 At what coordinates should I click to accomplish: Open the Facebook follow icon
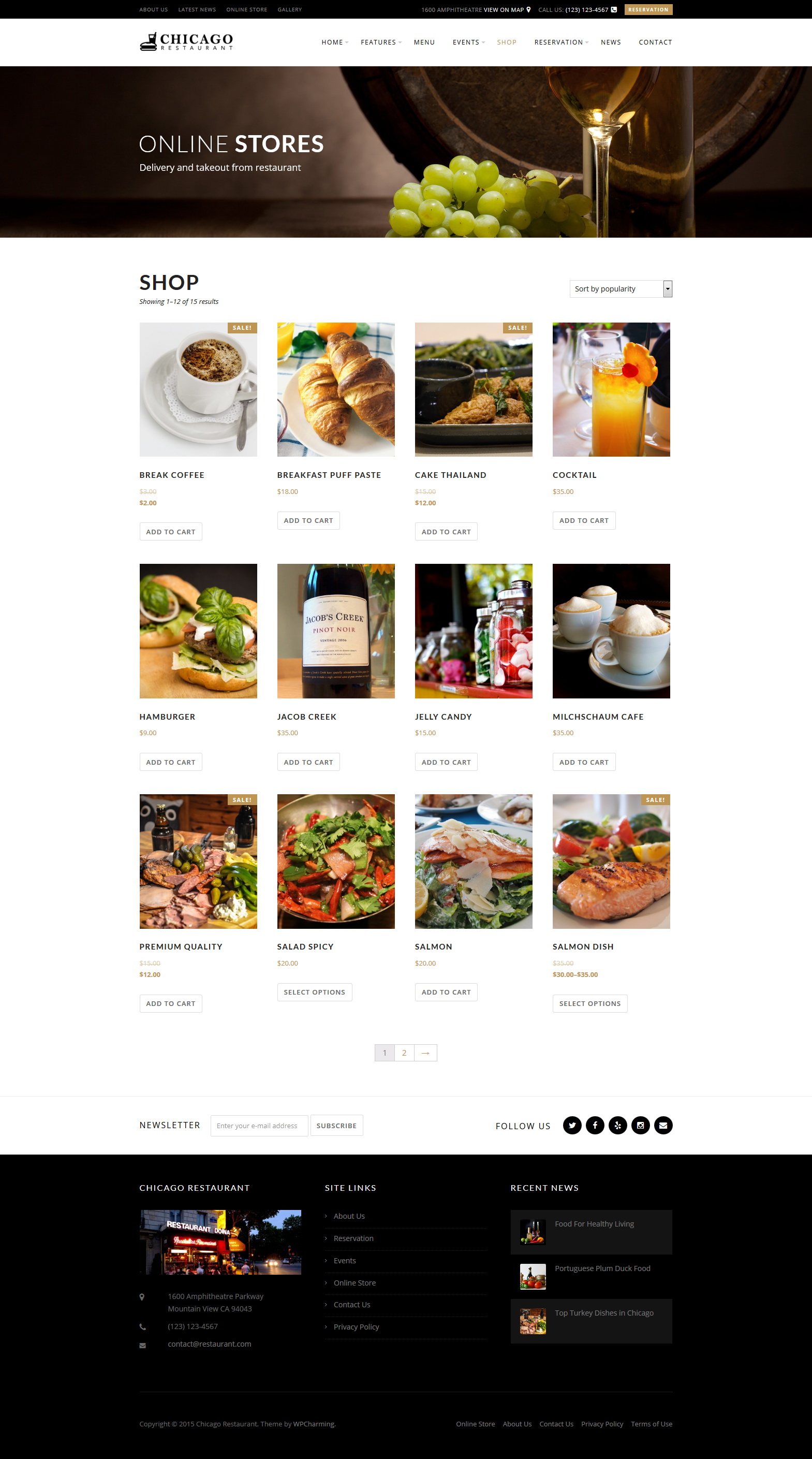(595, 1126)
